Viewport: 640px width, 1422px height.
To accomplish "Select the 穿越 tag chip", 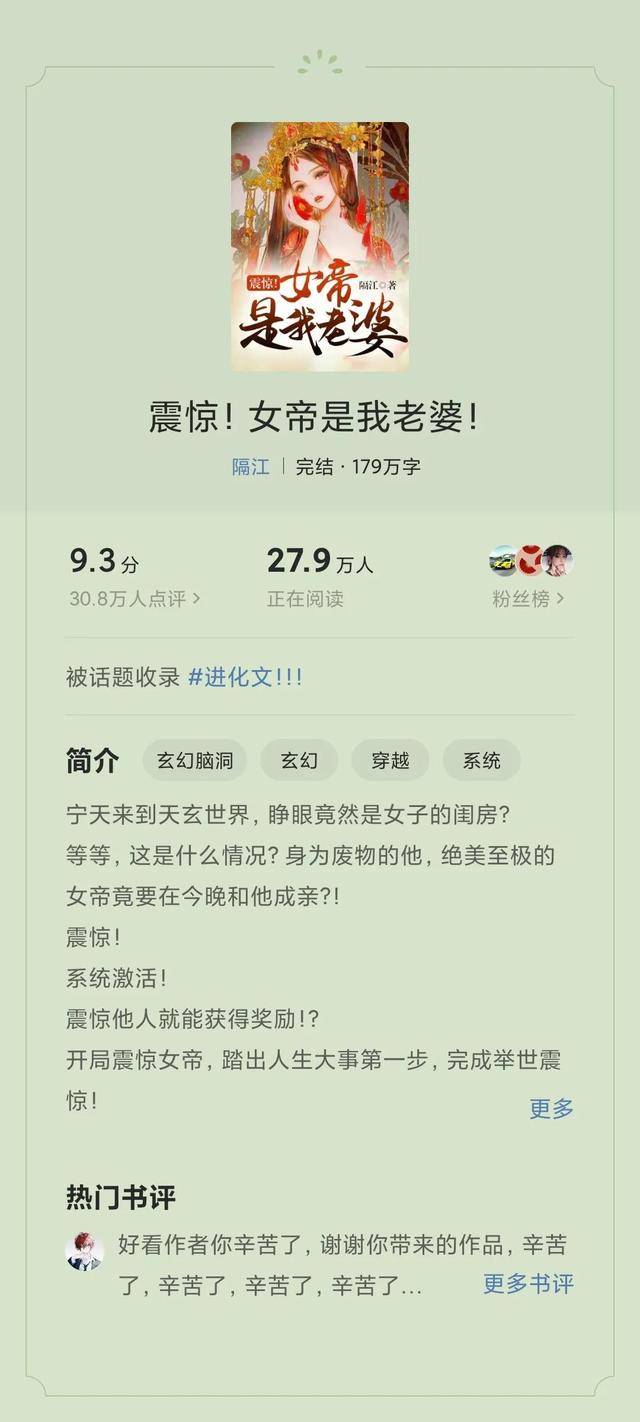I will click(x=390, y=760).
